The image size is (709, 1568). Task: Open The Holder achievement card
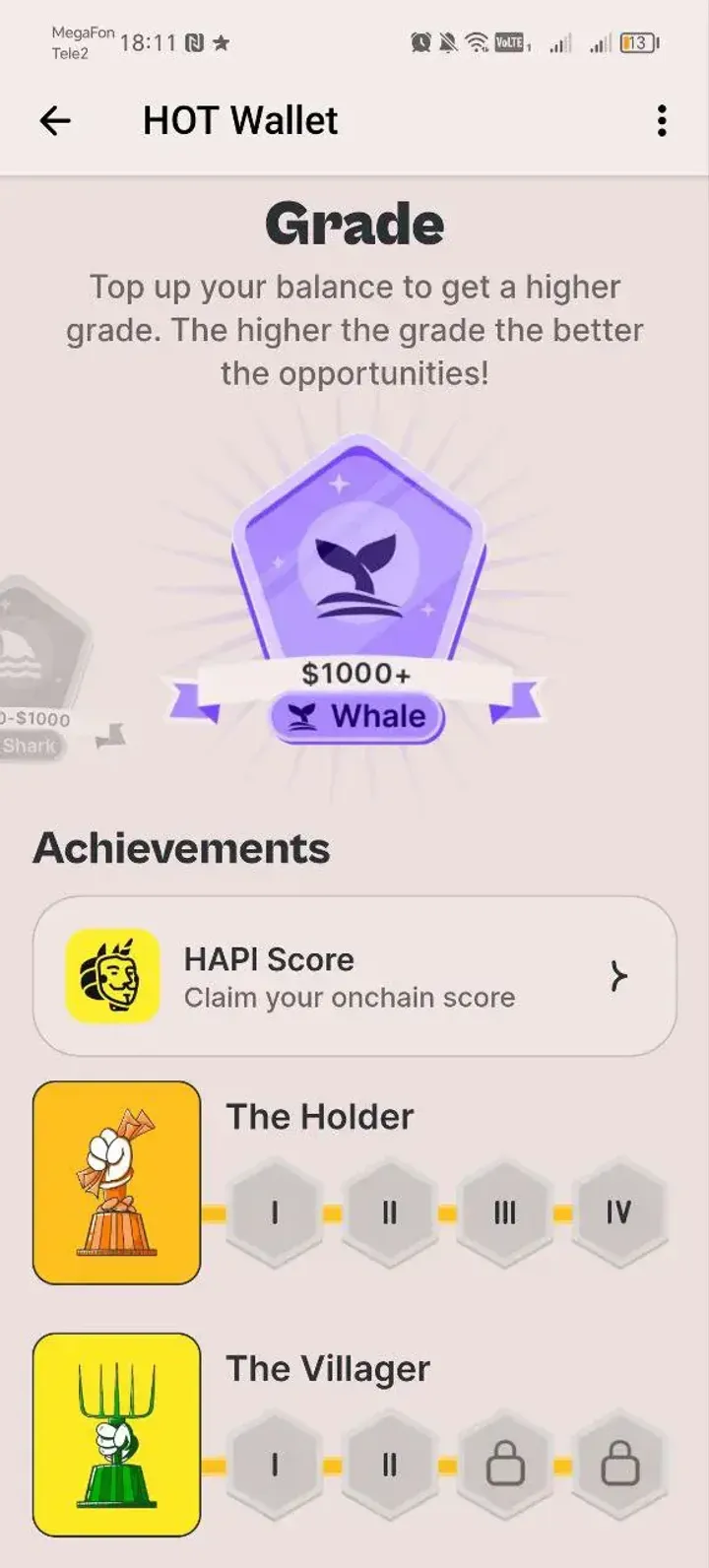[116, 1182]
